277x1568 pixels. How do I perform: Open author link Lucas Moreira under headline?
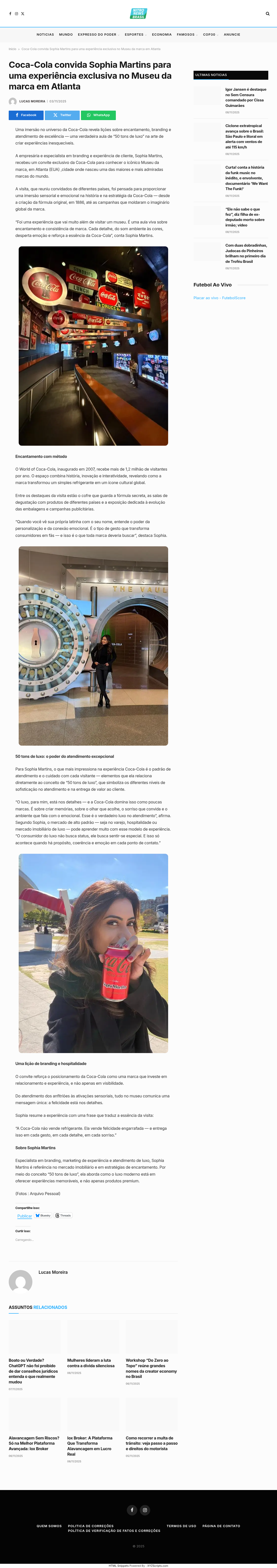[32, 101]
